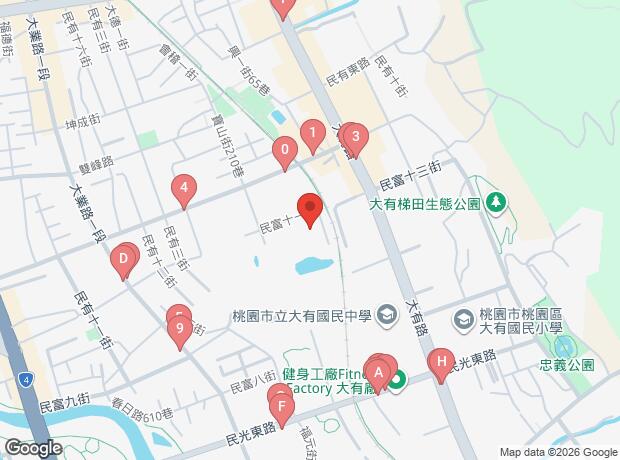Tap the map pin numbered 3
Screen dimensions: 620x460
[354, 137]
